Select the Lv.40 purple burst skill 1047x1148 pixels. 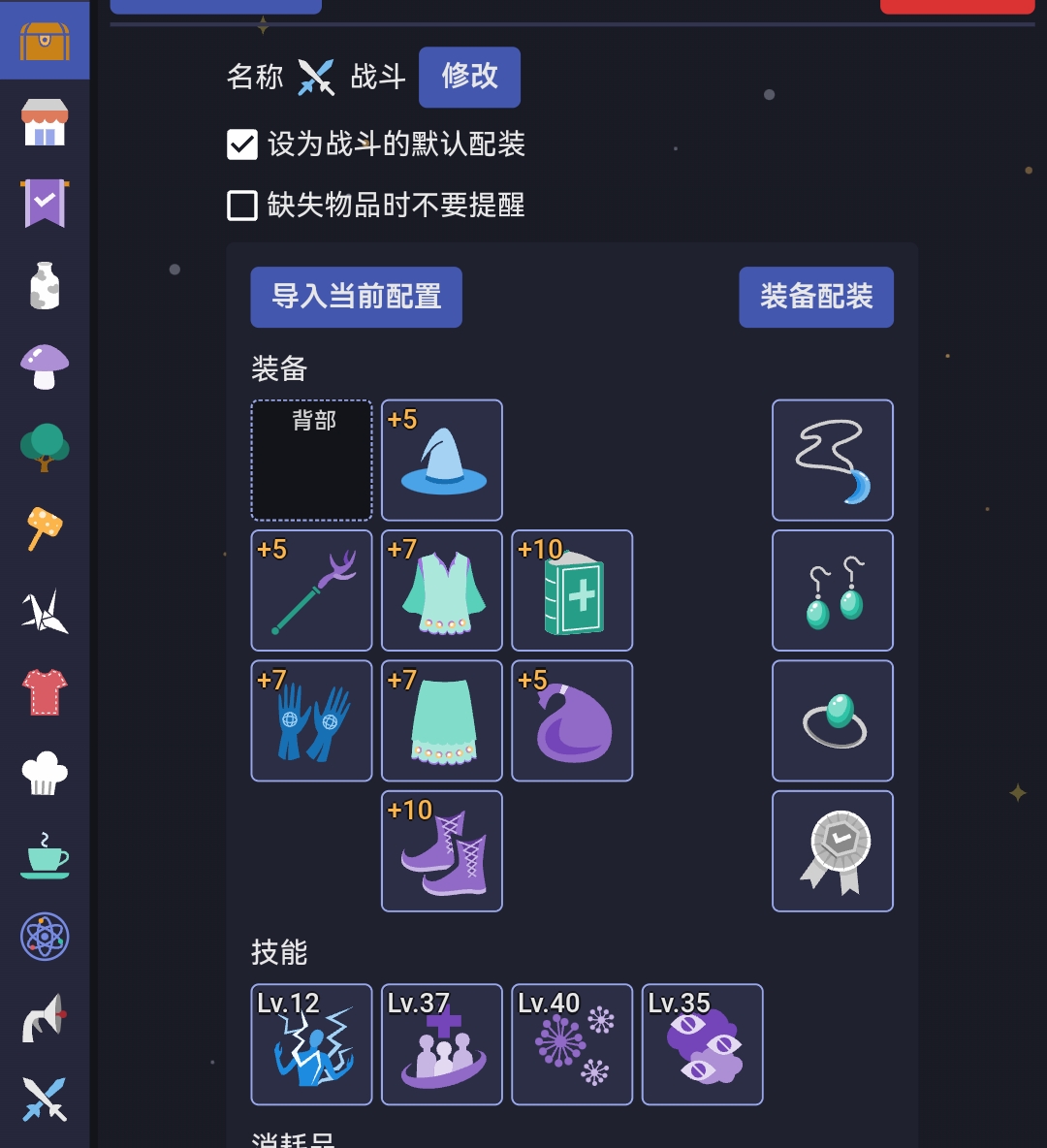[x=573, y=1044]
